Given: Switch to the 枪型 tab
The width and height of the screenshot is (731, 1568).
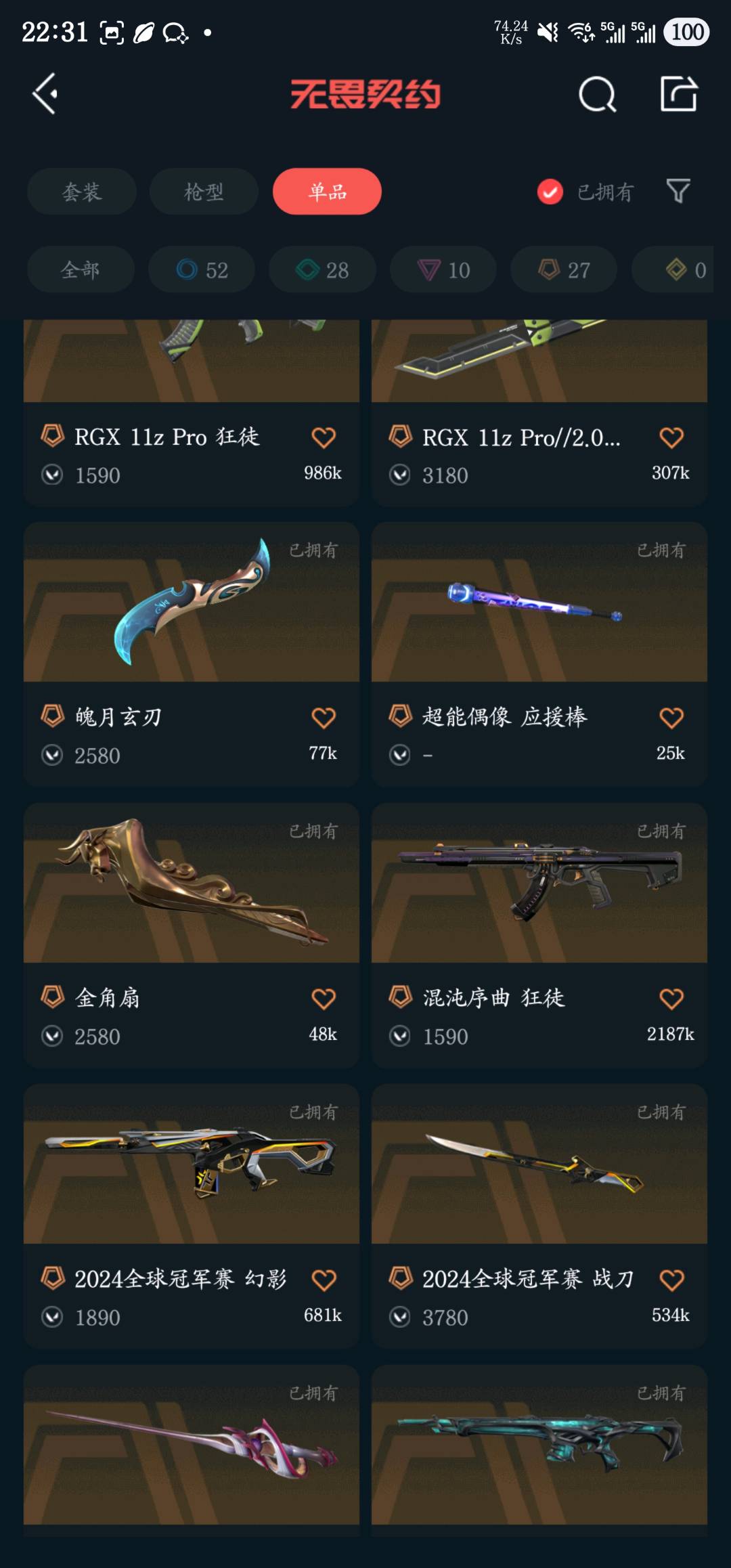Looking at the screenshot, I should (204, 192).
